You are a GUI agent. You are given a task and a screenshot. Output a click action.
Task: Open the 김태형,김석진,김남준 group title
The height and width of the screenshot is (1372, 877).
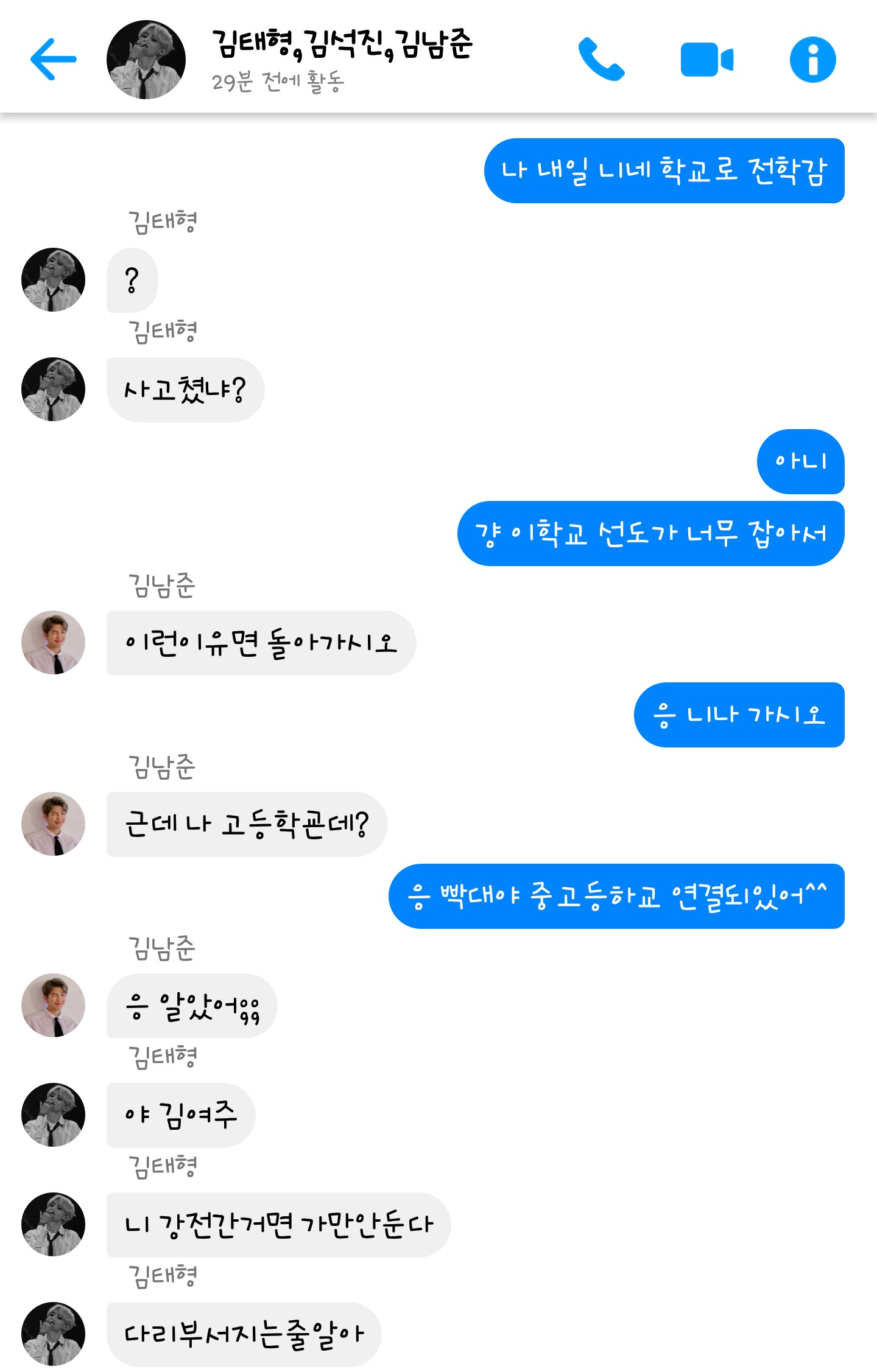click(x=342, y=45)
